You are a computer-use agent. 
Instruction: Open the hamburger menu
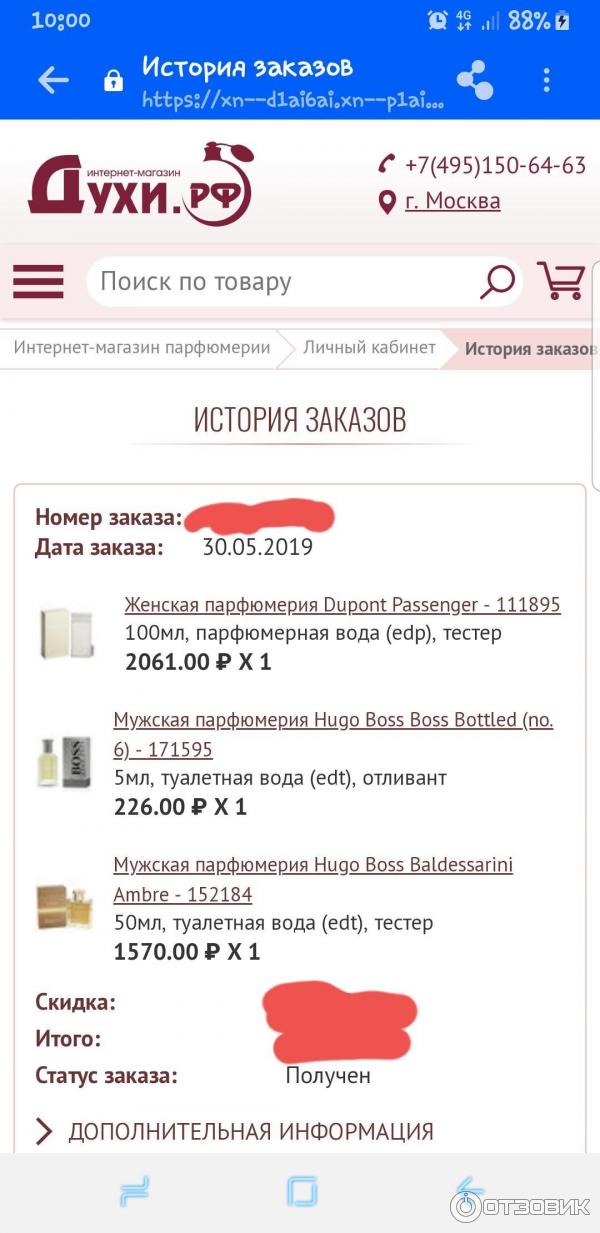(x=38, y=282)
